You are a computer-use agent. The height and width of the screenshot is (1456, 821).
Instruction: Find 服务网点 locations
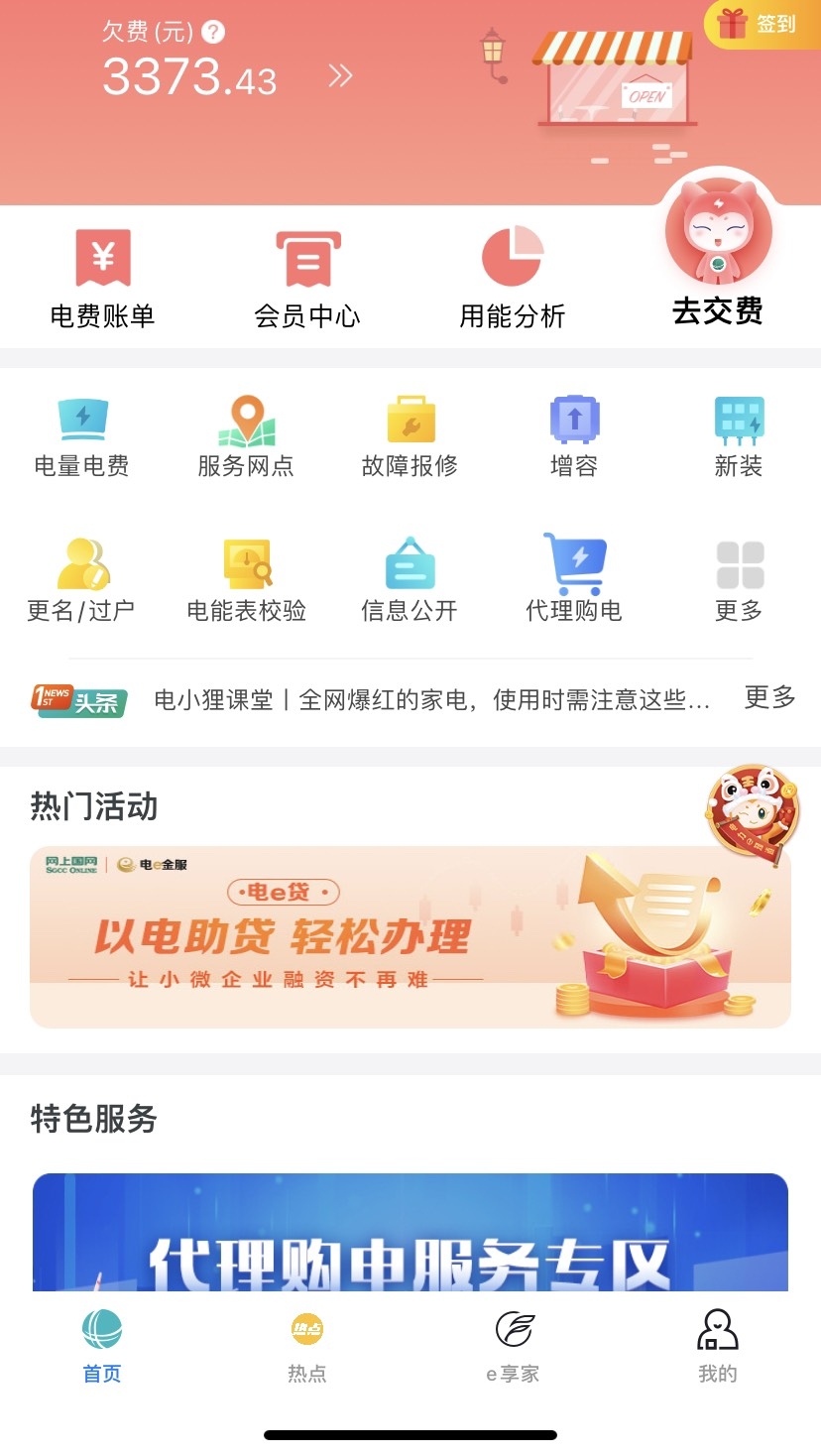point(246,436)
